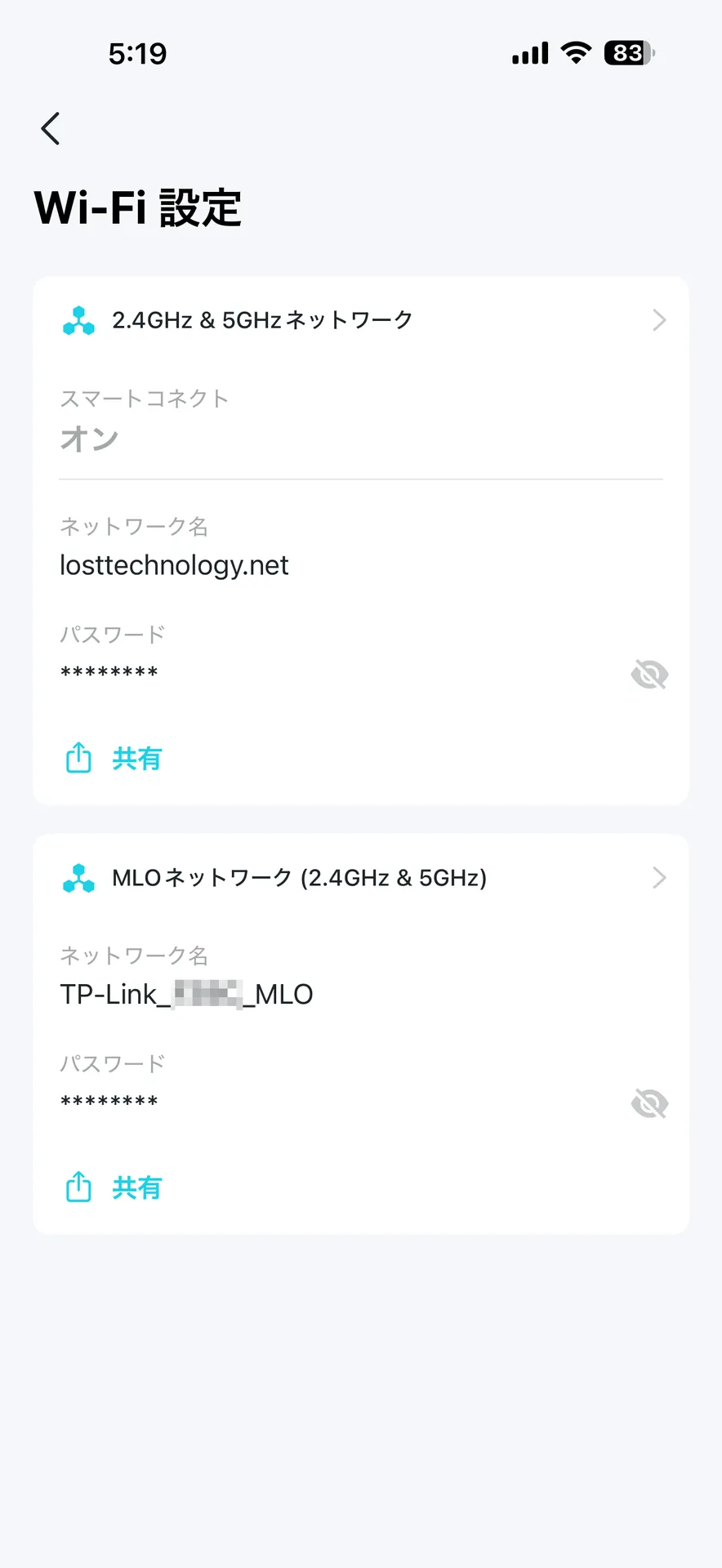Share the MLO network via 共有
Viewport: 722px width, 1568px height.
pyautogui.click(x=114, y=1187)
